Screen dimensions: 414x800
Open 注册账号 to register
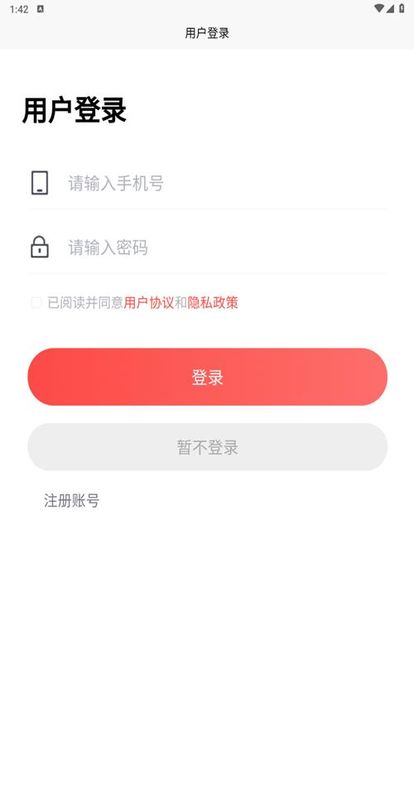click(71, 501)
